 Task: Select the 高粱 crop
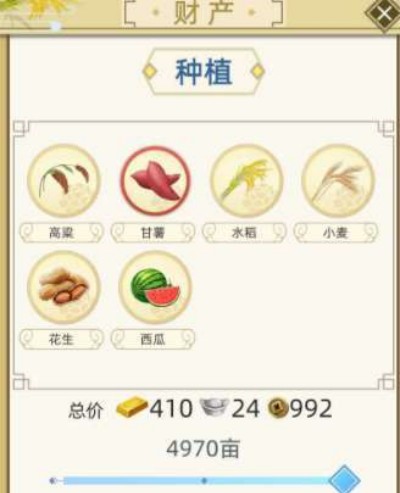(x=64, y=181)
